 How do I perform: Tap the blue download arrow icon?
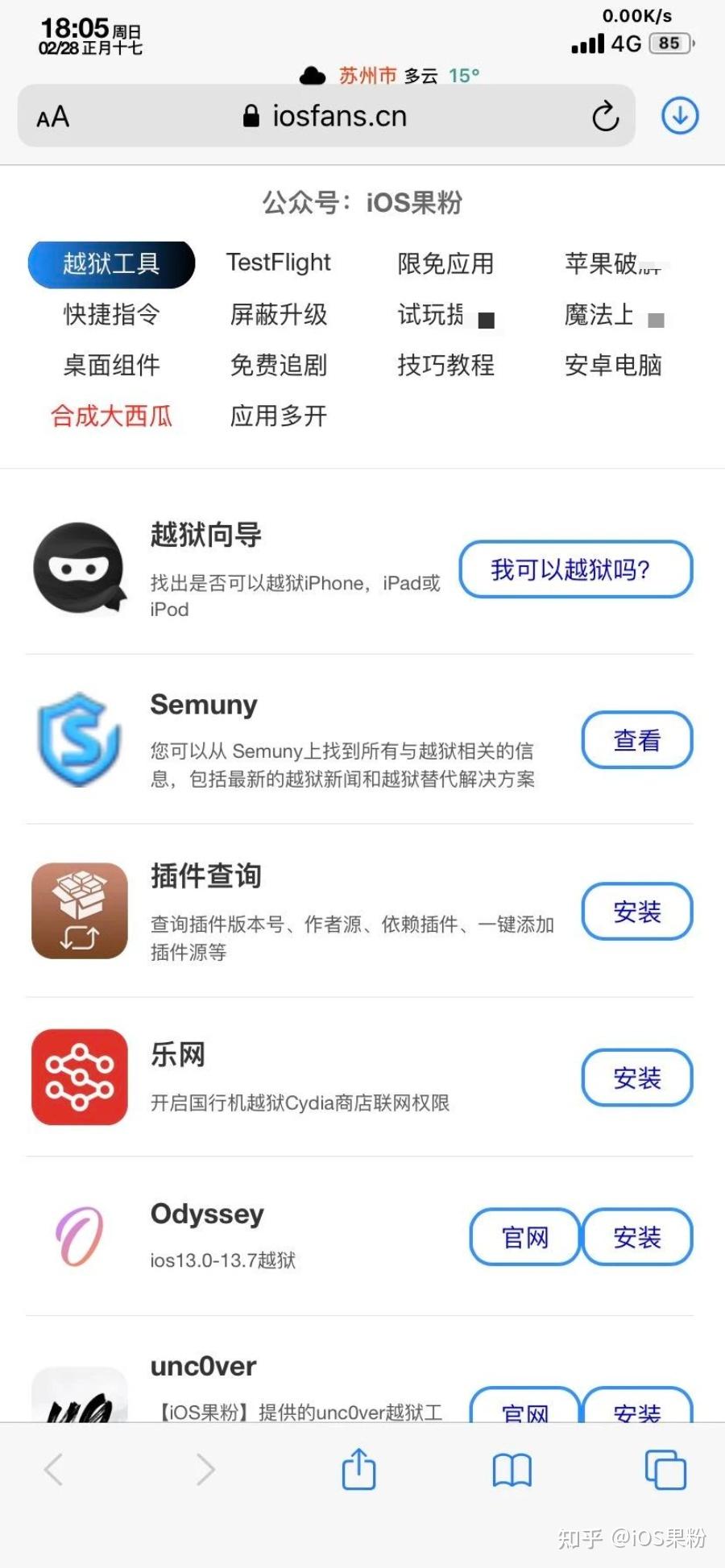coord(679,115)
